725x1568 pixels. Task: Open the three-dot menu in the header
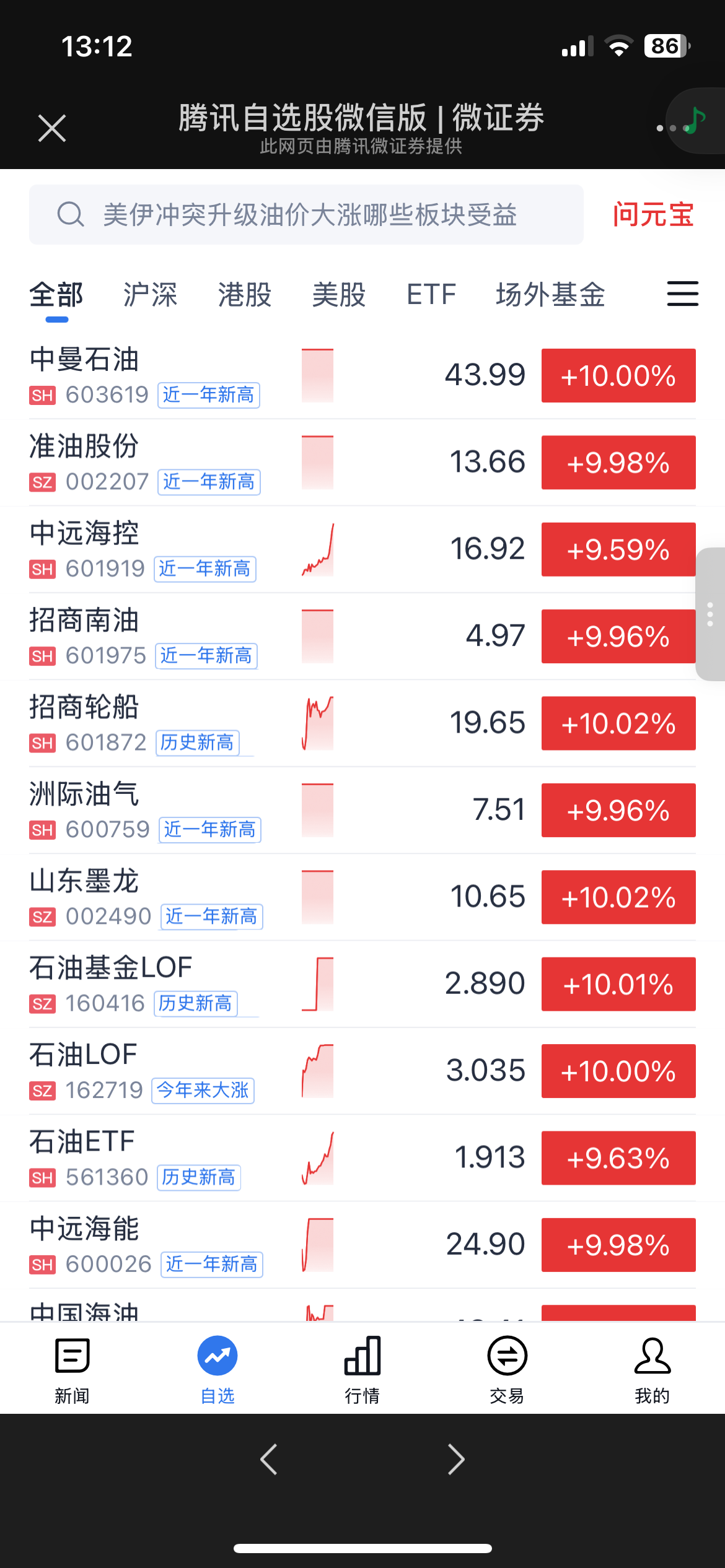667,128
